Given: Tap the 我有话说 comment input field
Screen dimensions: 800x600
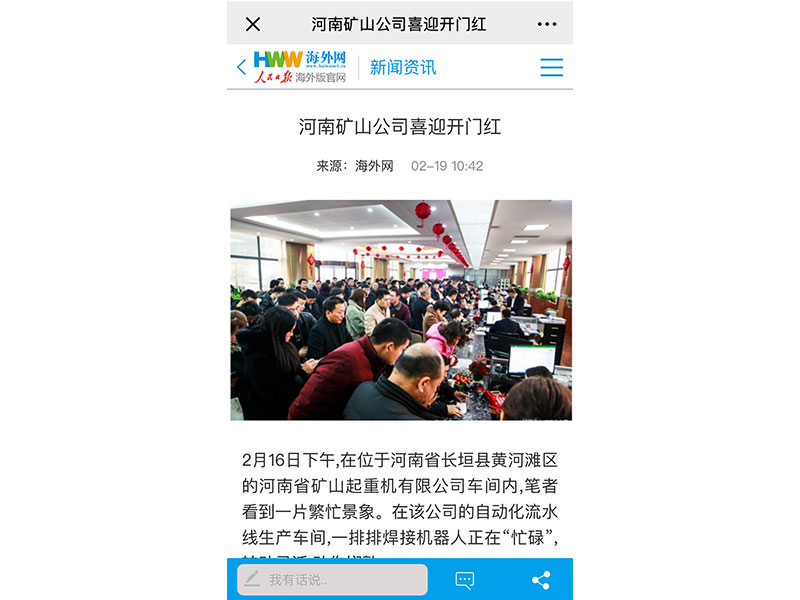Looking at the screenshot, I should coord(332,579).
